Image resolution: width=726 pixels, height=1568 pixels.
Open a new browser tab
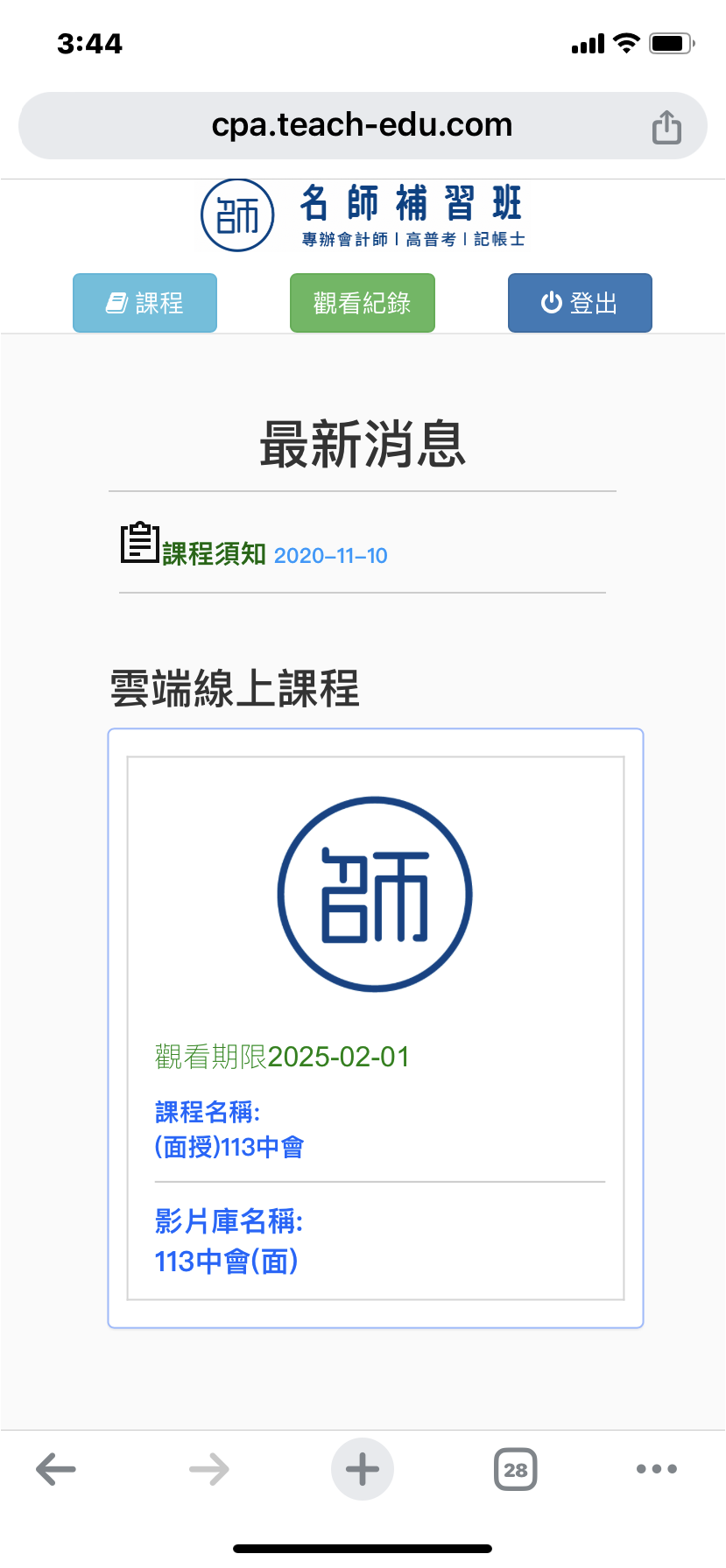click(x=363, y=1469)
